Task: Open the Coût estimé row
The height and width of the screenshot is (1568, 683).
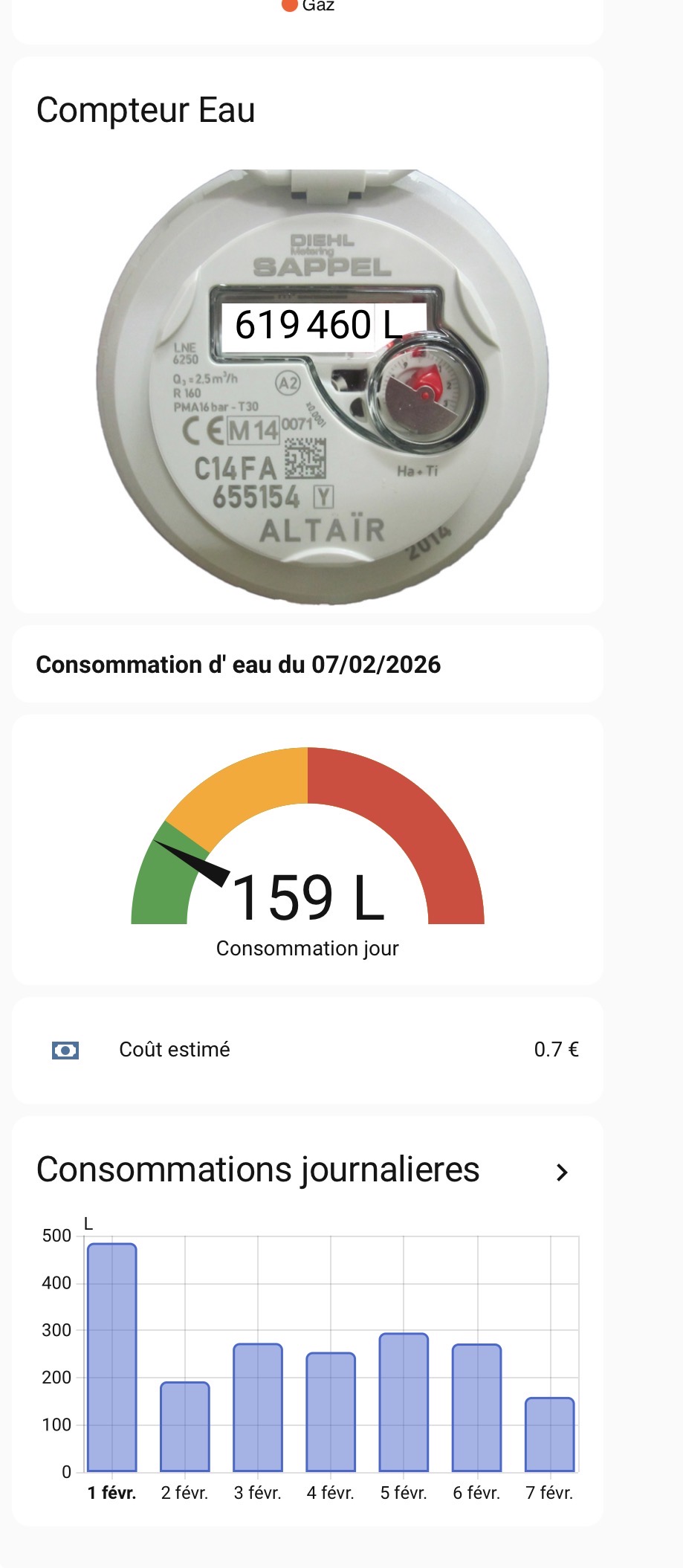Action: [307, 1050]
